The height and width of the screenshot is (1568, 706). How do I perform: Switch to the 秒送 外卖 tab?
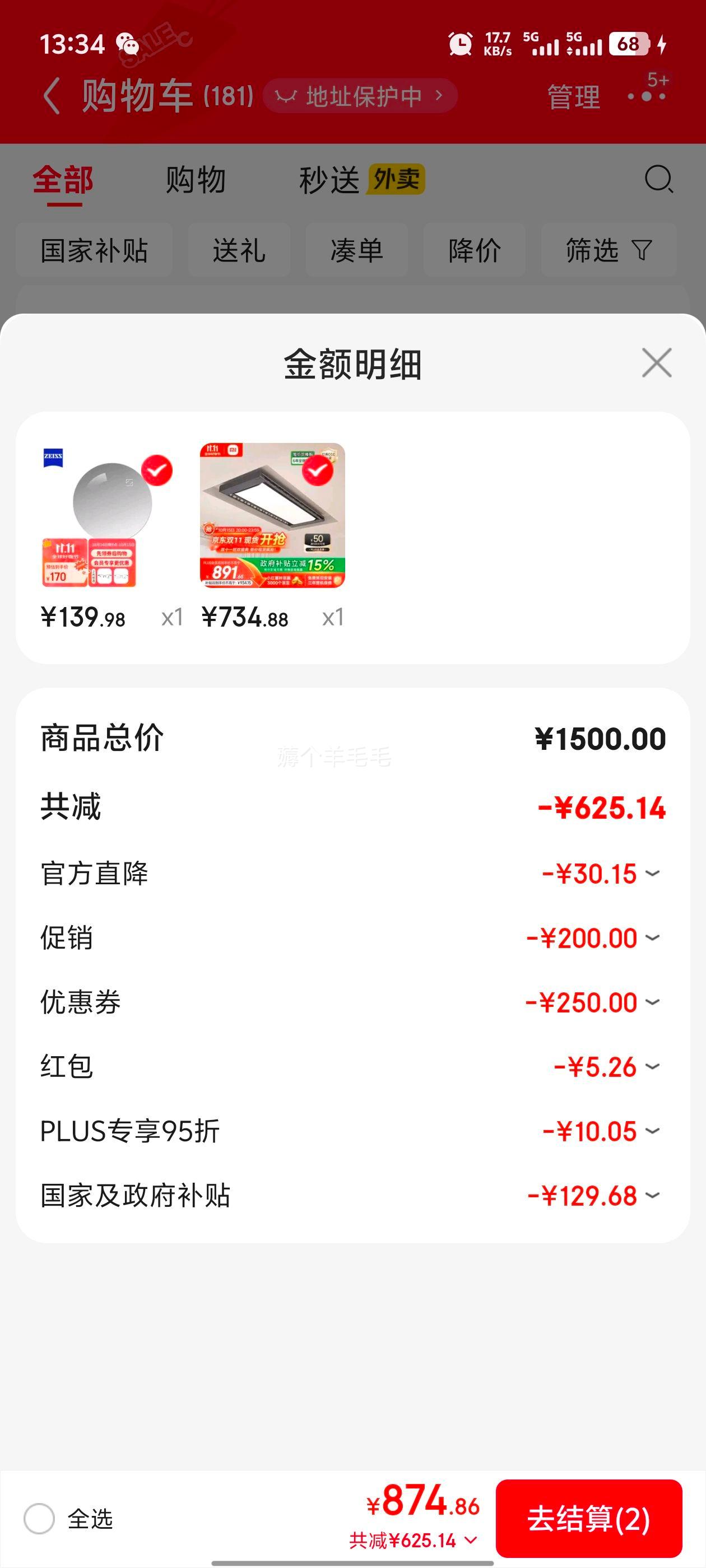pyautogui.click(x=361, y=180)
